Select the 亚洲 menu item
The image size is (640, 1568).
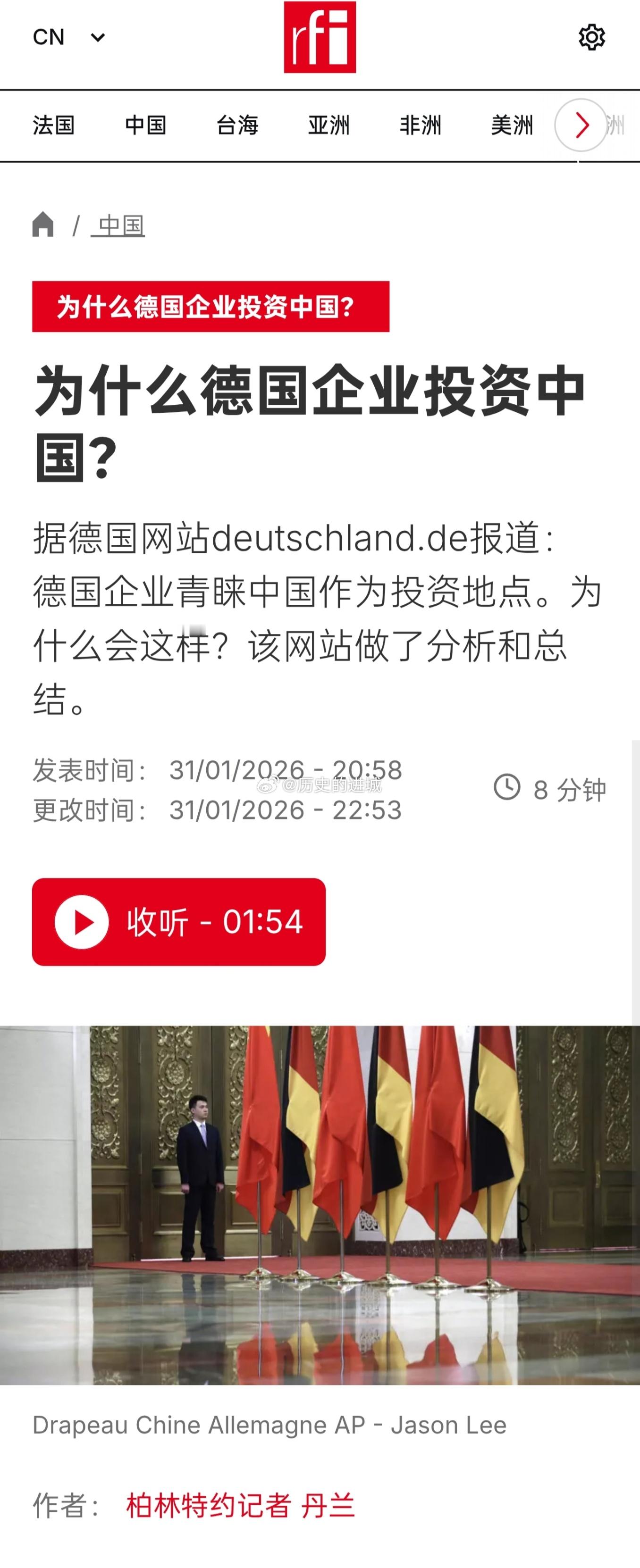pyautogui.click(x=329, y=126)
